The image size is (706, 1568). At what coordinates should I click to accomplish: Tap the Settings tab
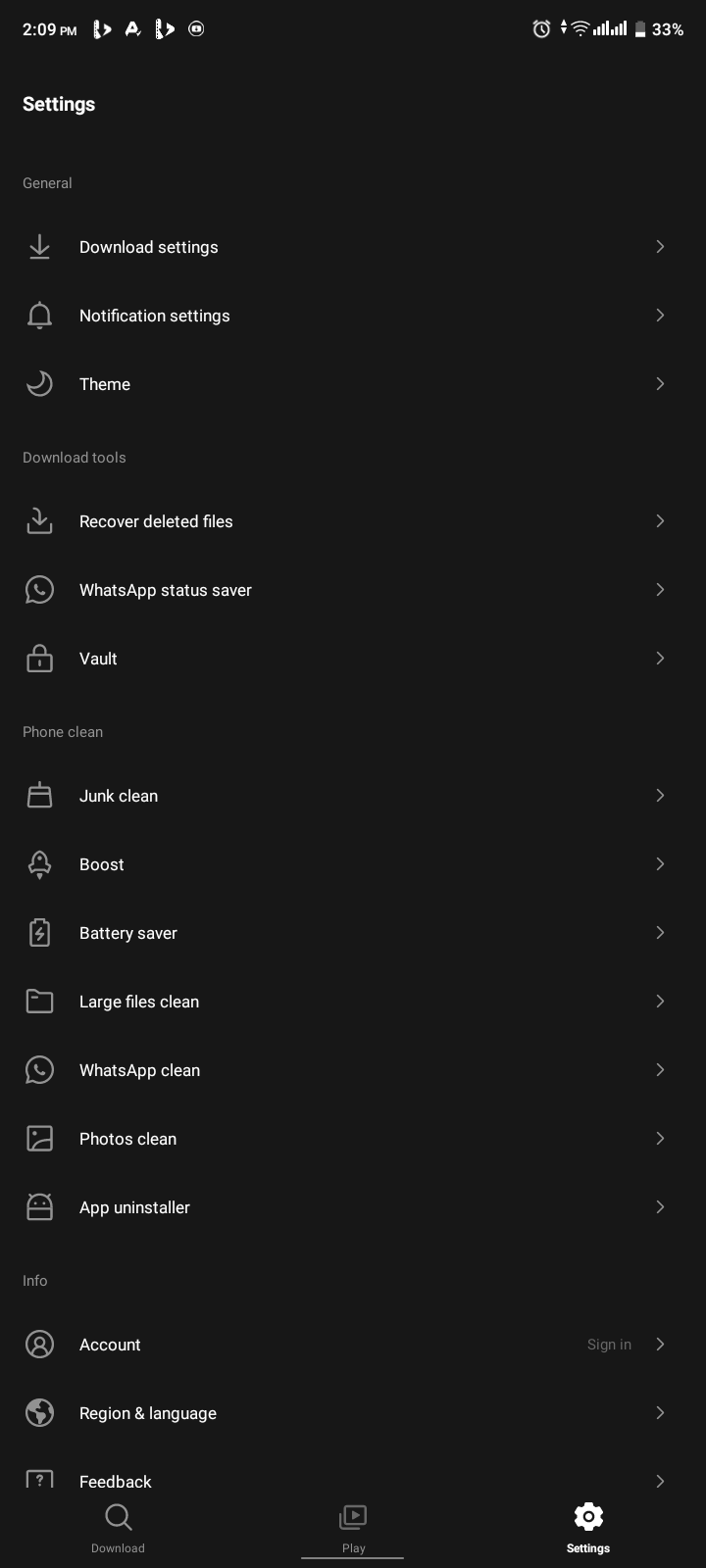pyautogui.click(x=588, y=1527)
